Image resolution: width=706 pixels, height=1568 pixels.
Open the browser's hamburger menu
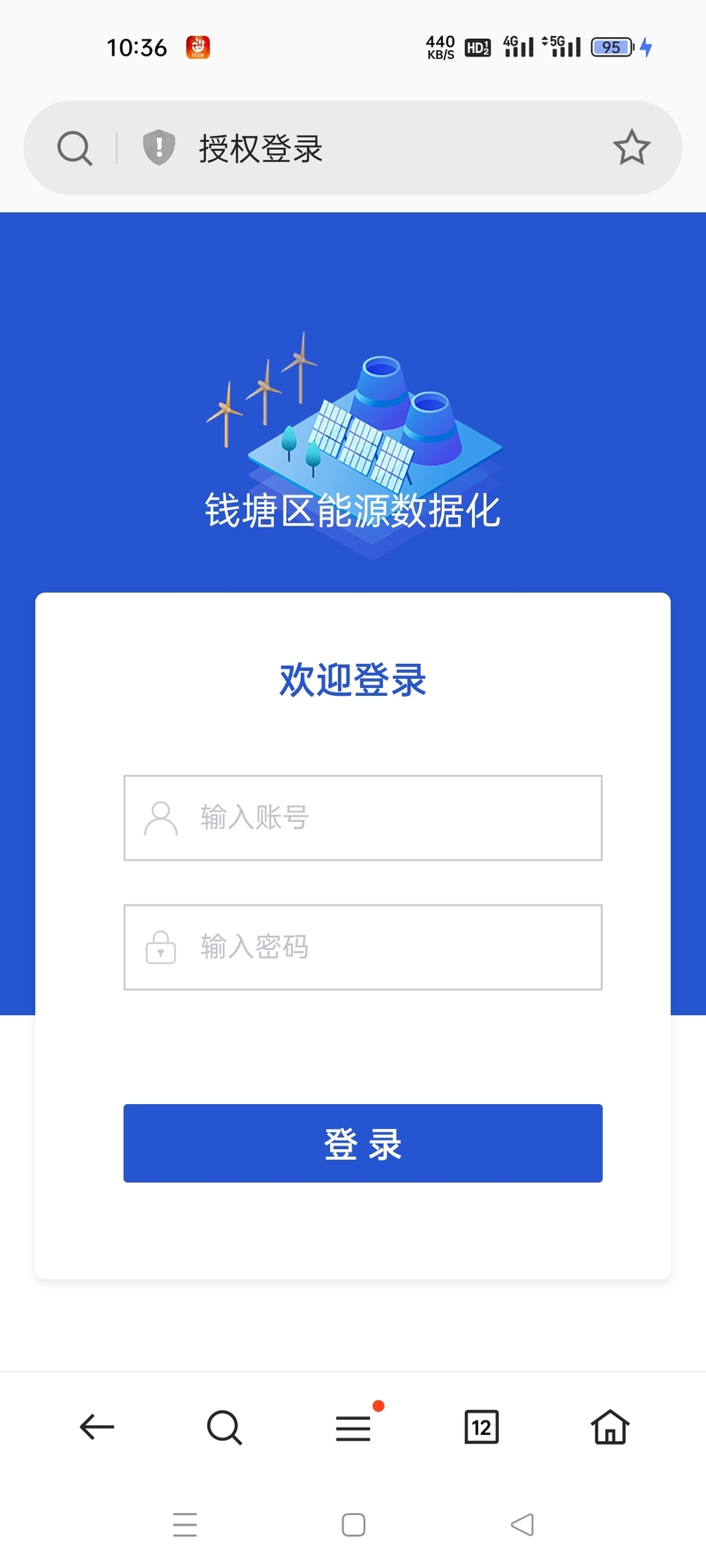pos(353,1428)
